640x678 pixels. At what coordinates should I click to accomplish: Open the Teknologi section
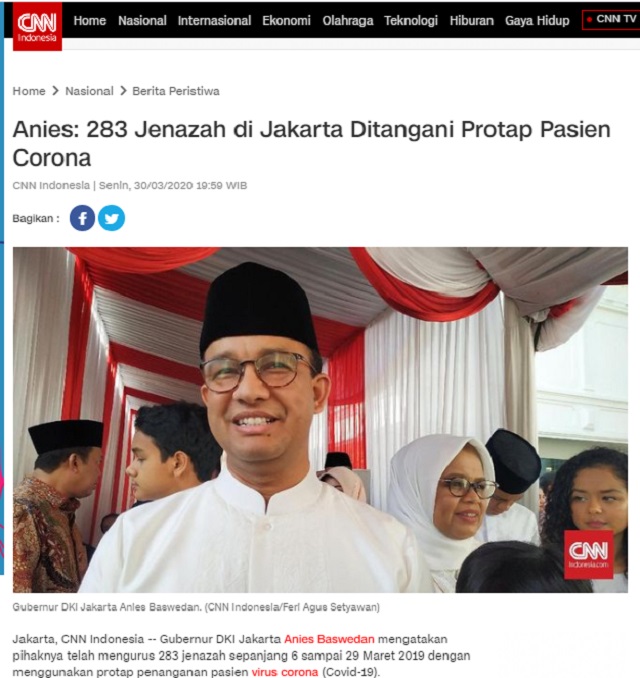coord(411,20)
